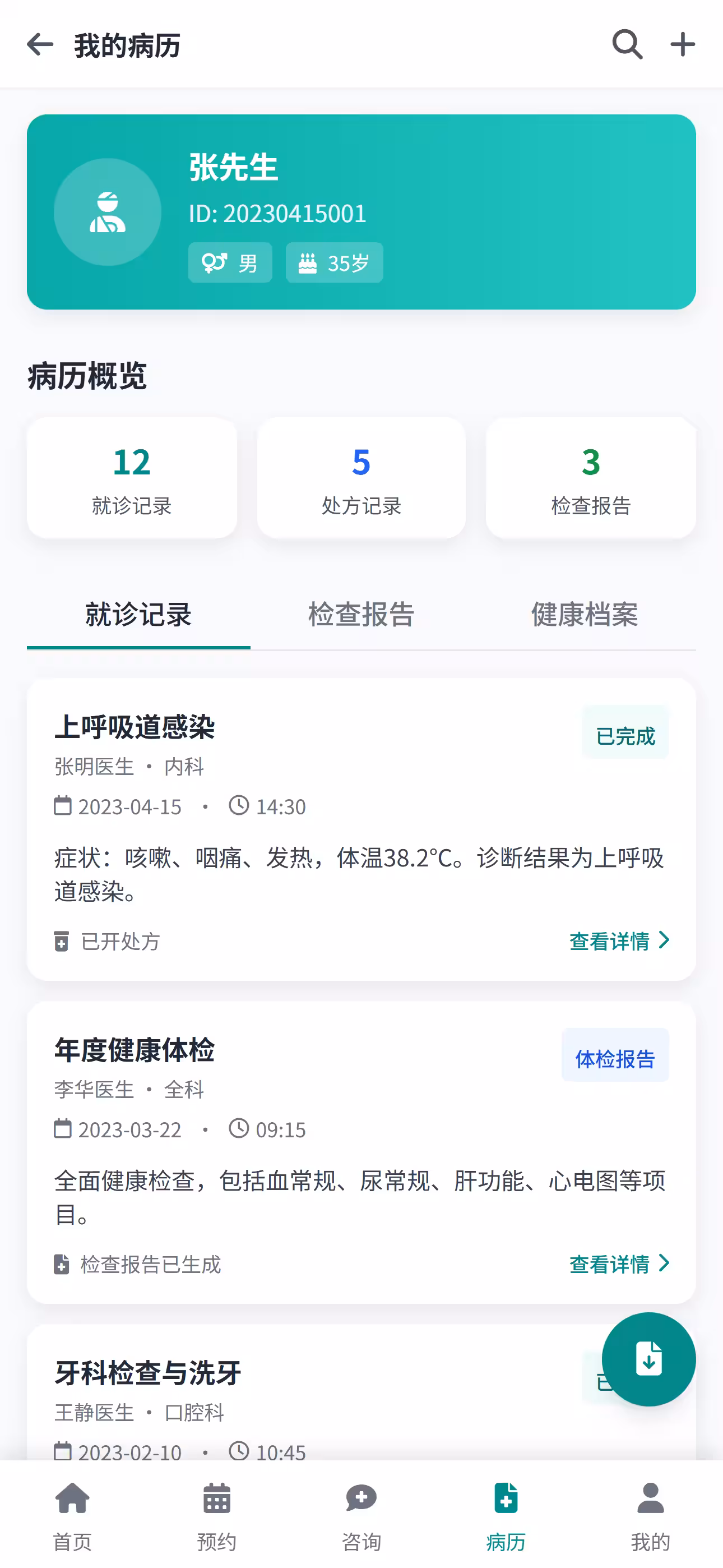Screen dimensions: 723x1568
Task: Open 查看详情 for 上呼吸道感染 record
Action: [609, 941]
